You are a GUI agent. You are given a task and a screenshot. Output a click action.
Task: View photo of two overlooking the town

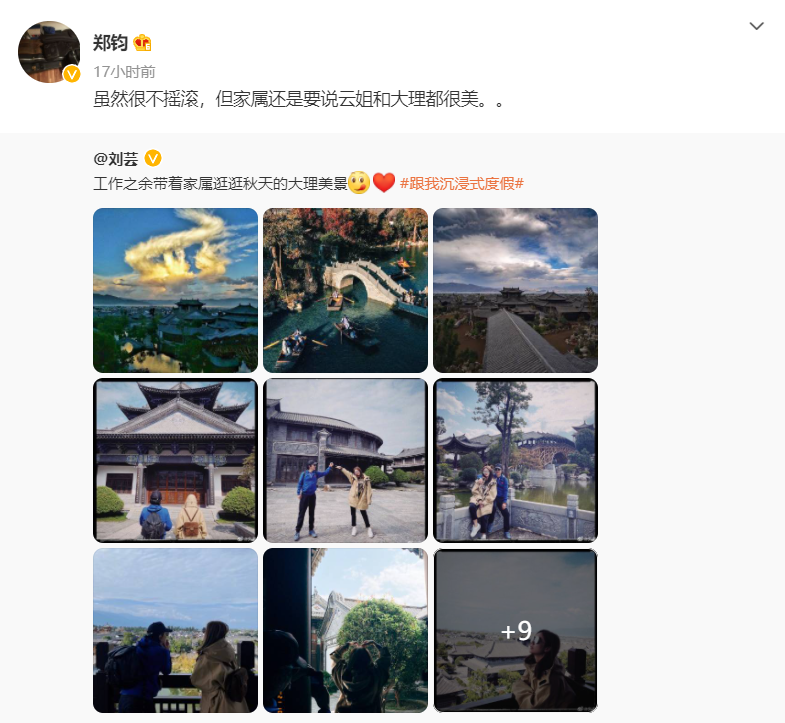175,630
